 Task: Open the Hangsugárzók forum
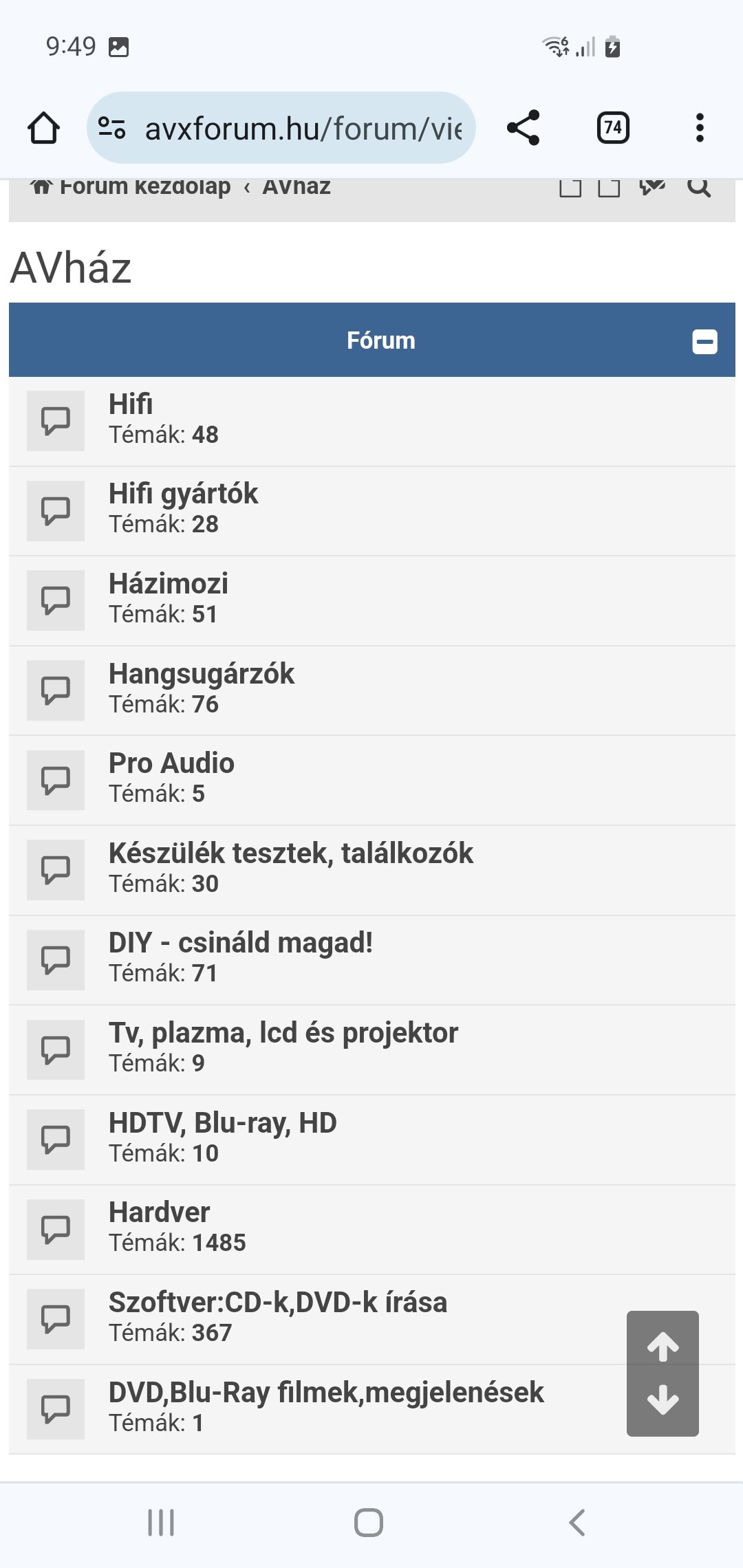(201, 674)
